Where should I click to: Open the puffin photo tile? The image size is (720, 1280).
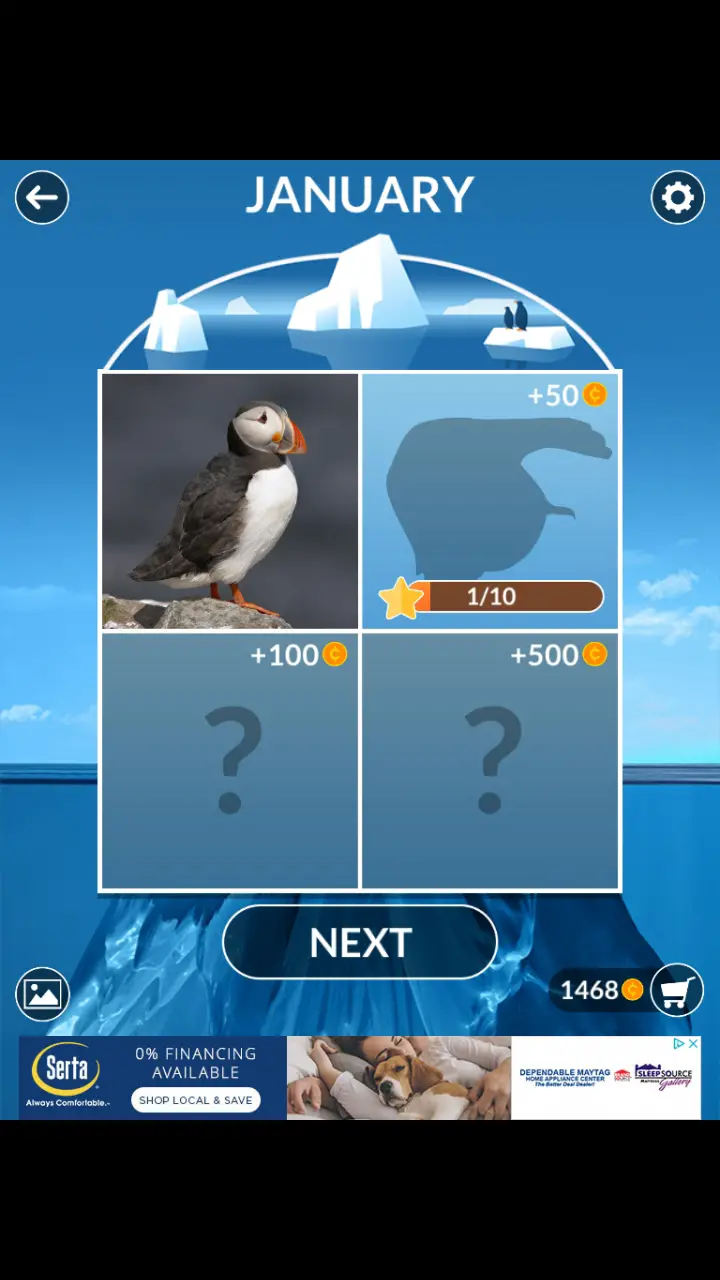click(x=230, y=501)
